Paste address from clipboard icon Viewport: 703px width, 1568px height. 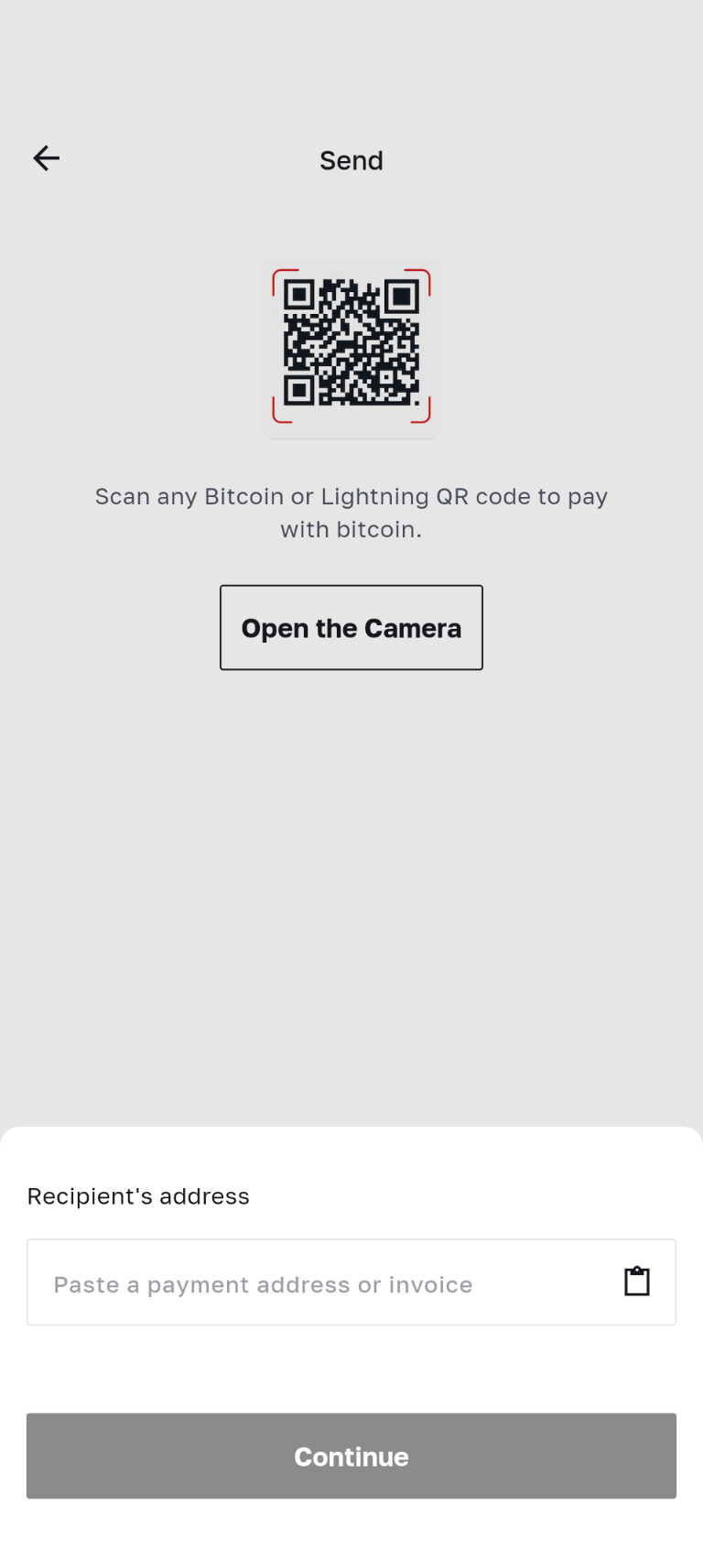tap(636, 1281)
